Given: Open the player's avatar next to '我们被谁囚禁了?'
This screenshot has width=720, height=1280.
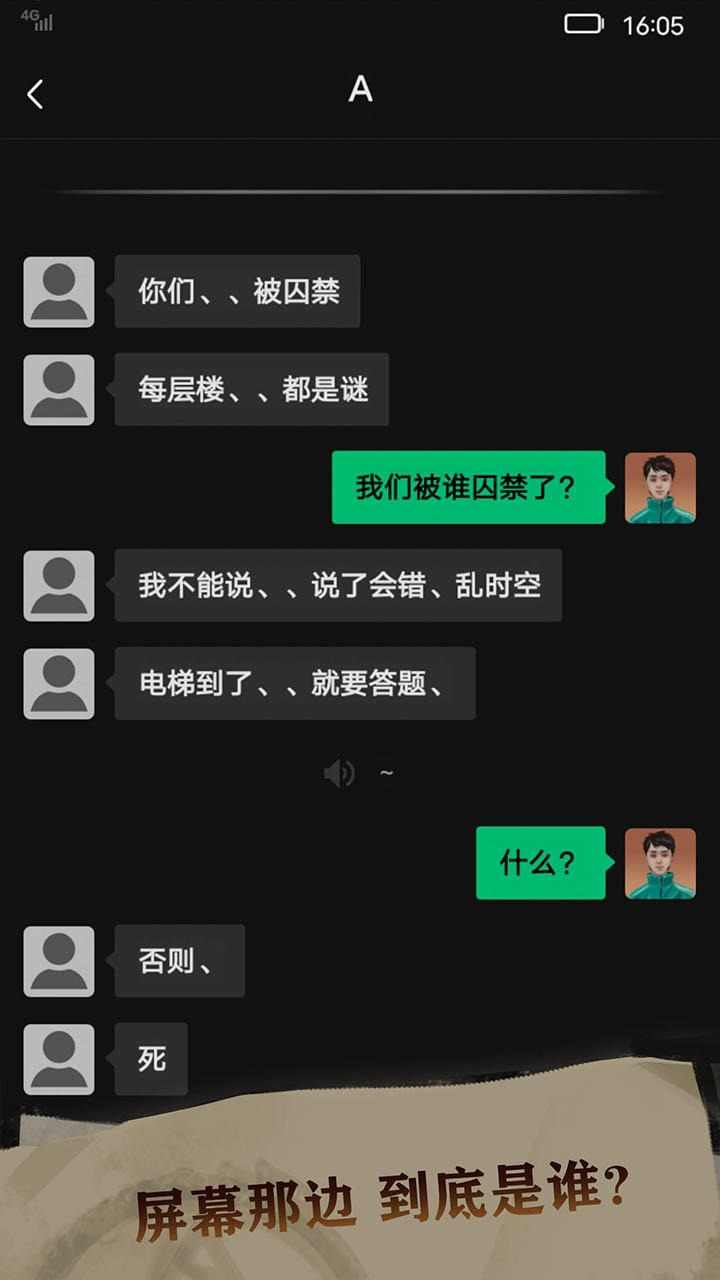Looking at the screenshot, I should [x=660, y=488].
